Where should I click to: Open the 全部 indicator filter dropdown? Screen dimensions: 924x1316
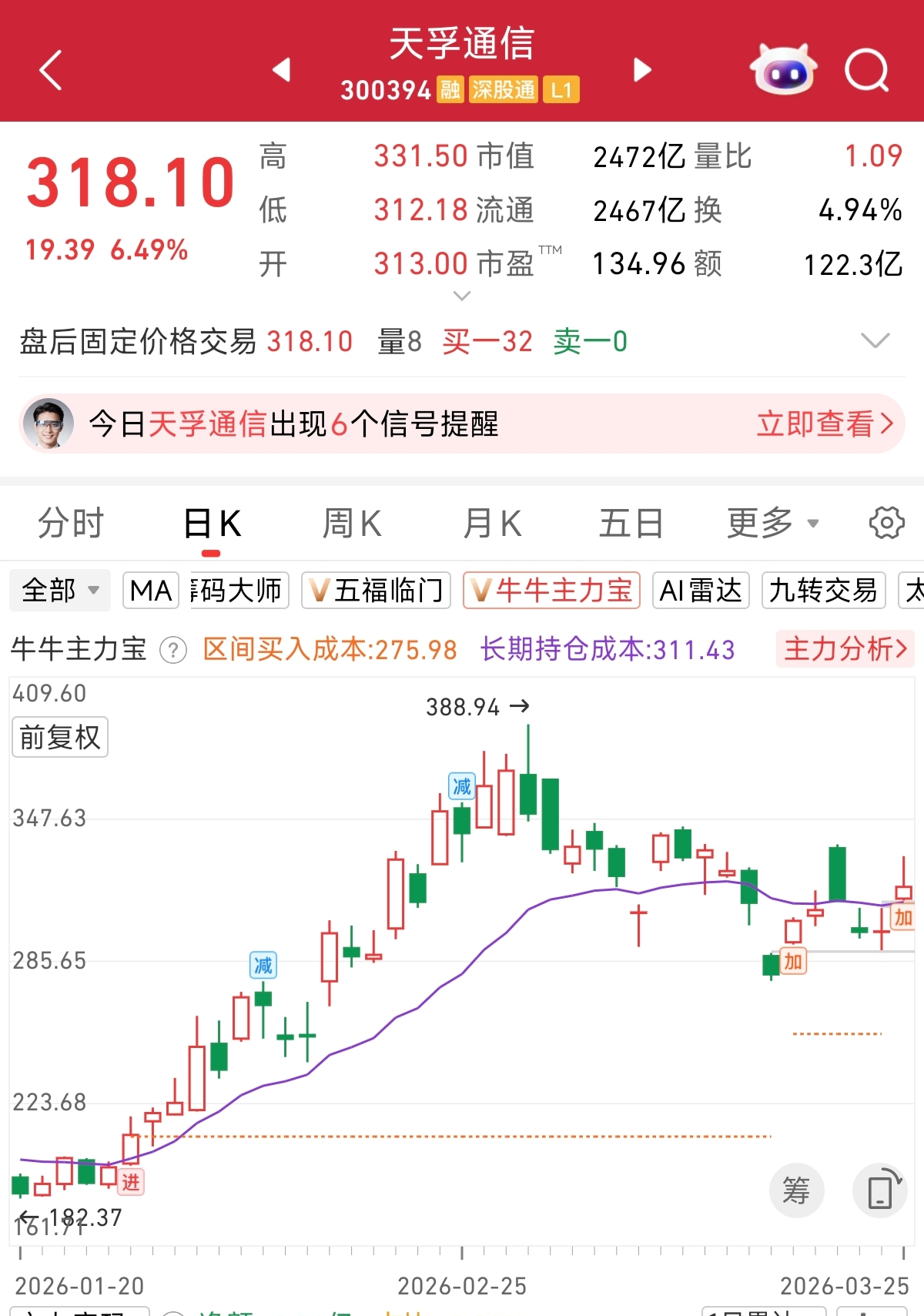[60, 591]
